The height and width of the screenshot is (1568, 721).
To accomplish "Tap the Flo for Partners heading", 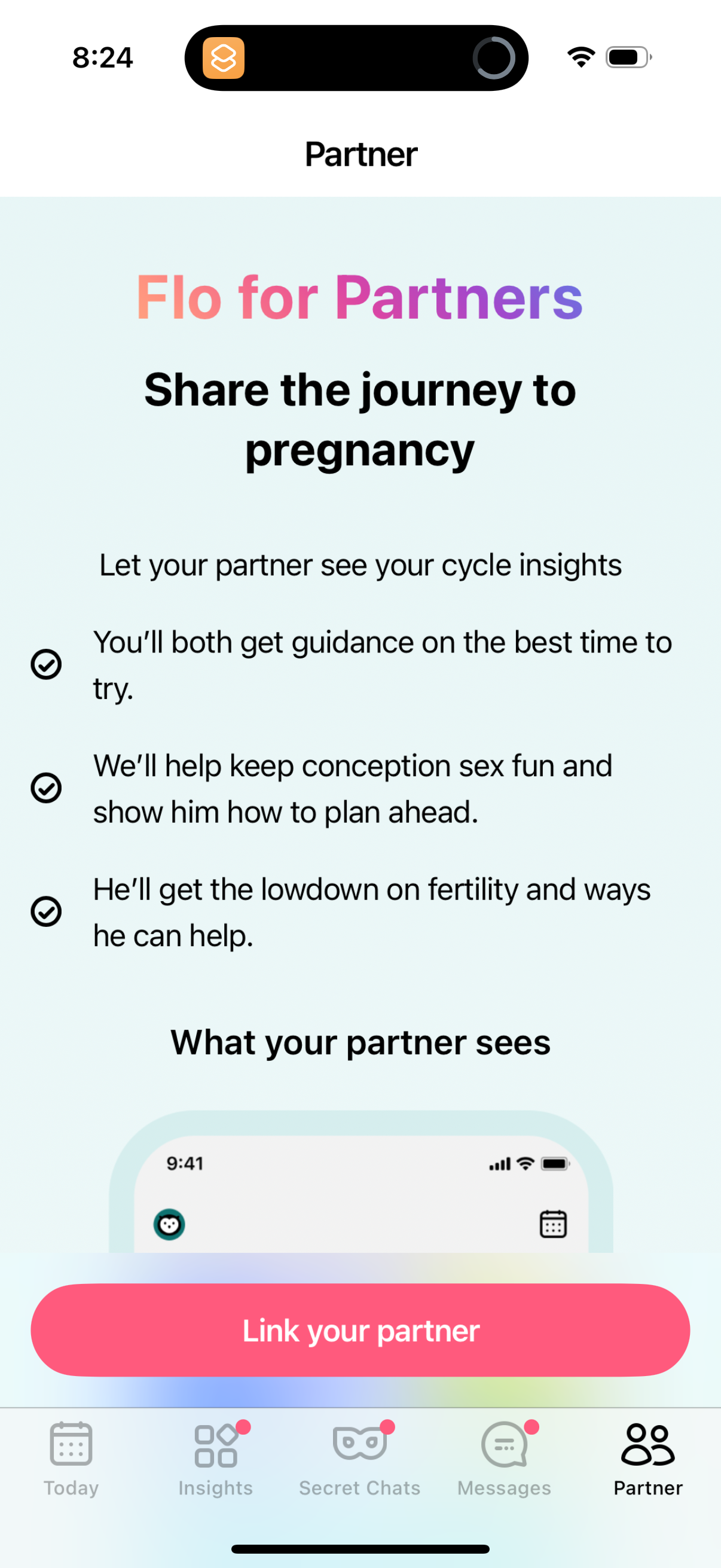I will point(360,298).
